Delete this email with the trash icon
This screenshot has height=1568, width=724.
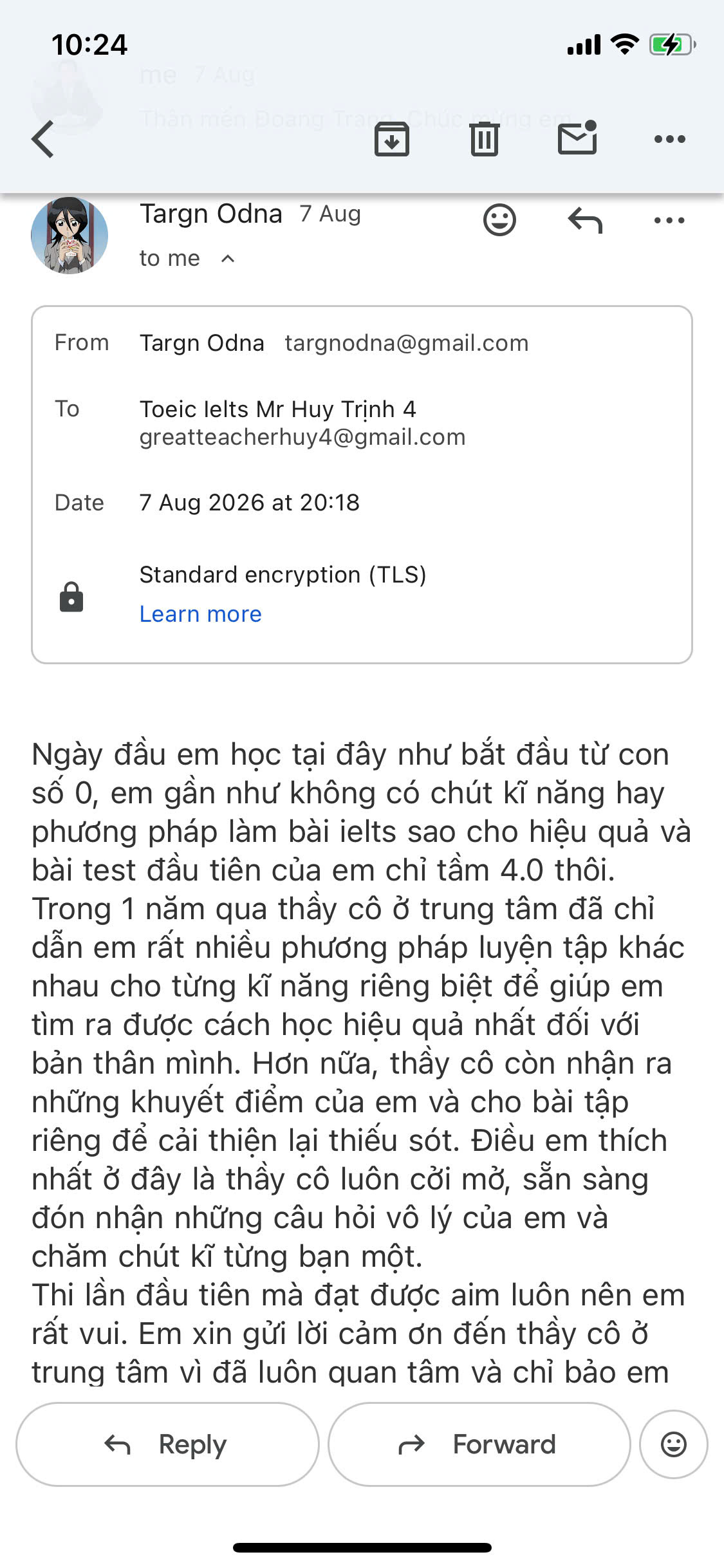[x=485, y=138]
